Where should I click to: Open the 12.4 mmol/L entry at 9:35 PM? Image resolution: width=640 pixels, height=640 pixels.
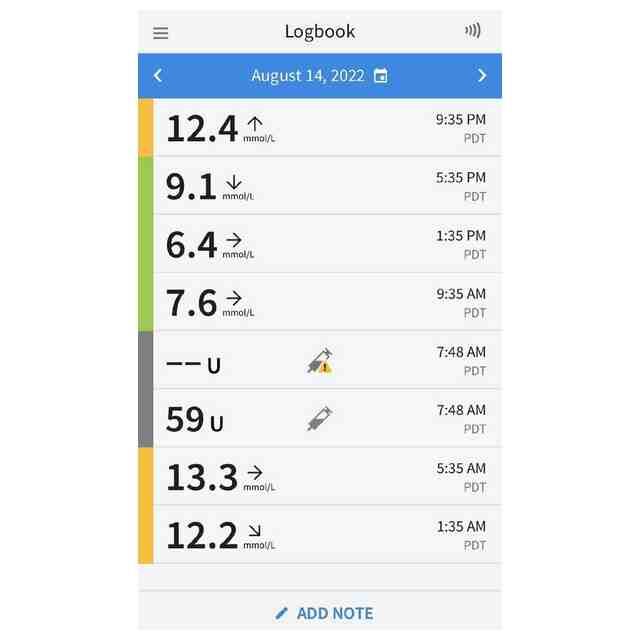coord(320,128)
